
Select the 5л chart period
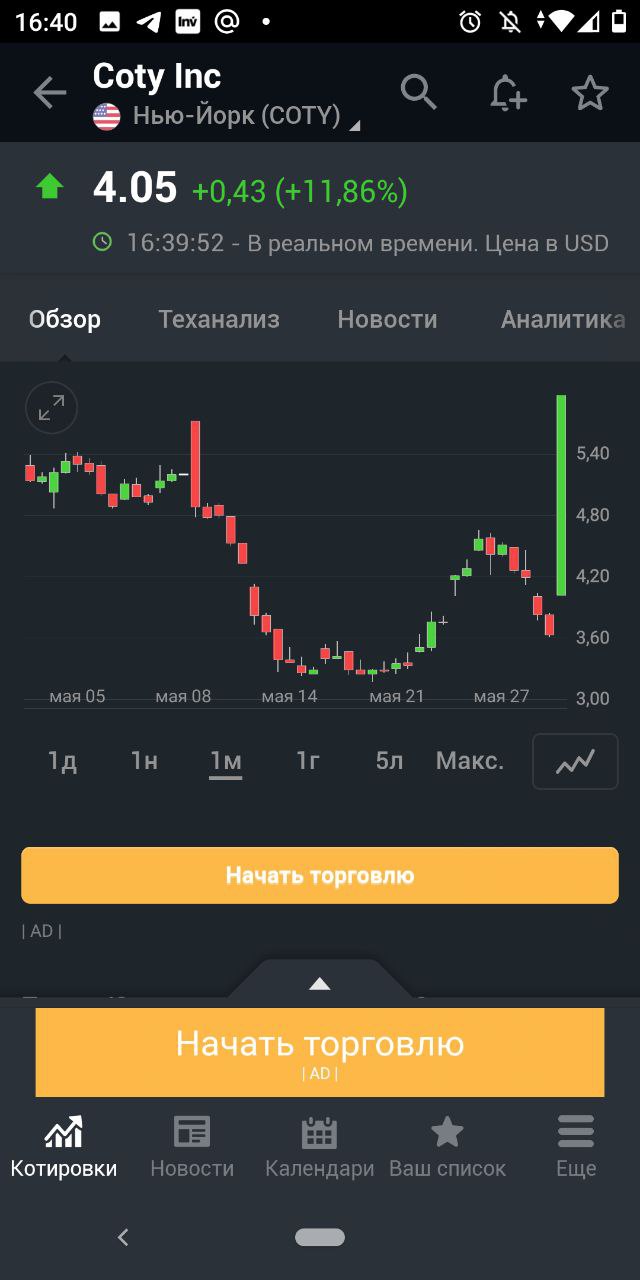389,761
